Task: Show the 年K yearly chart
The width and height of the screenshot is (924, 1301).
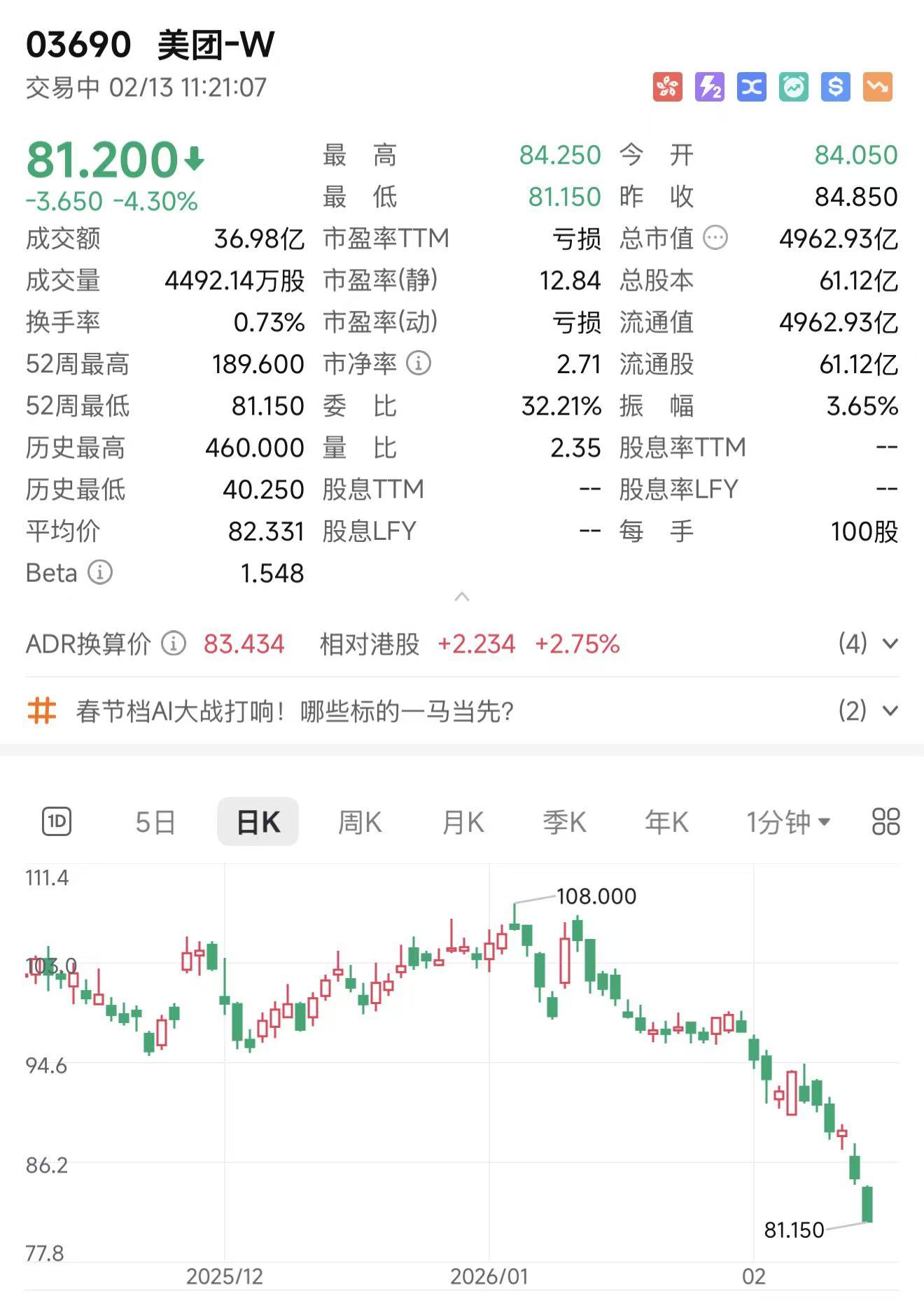Action: pos(666,822)
